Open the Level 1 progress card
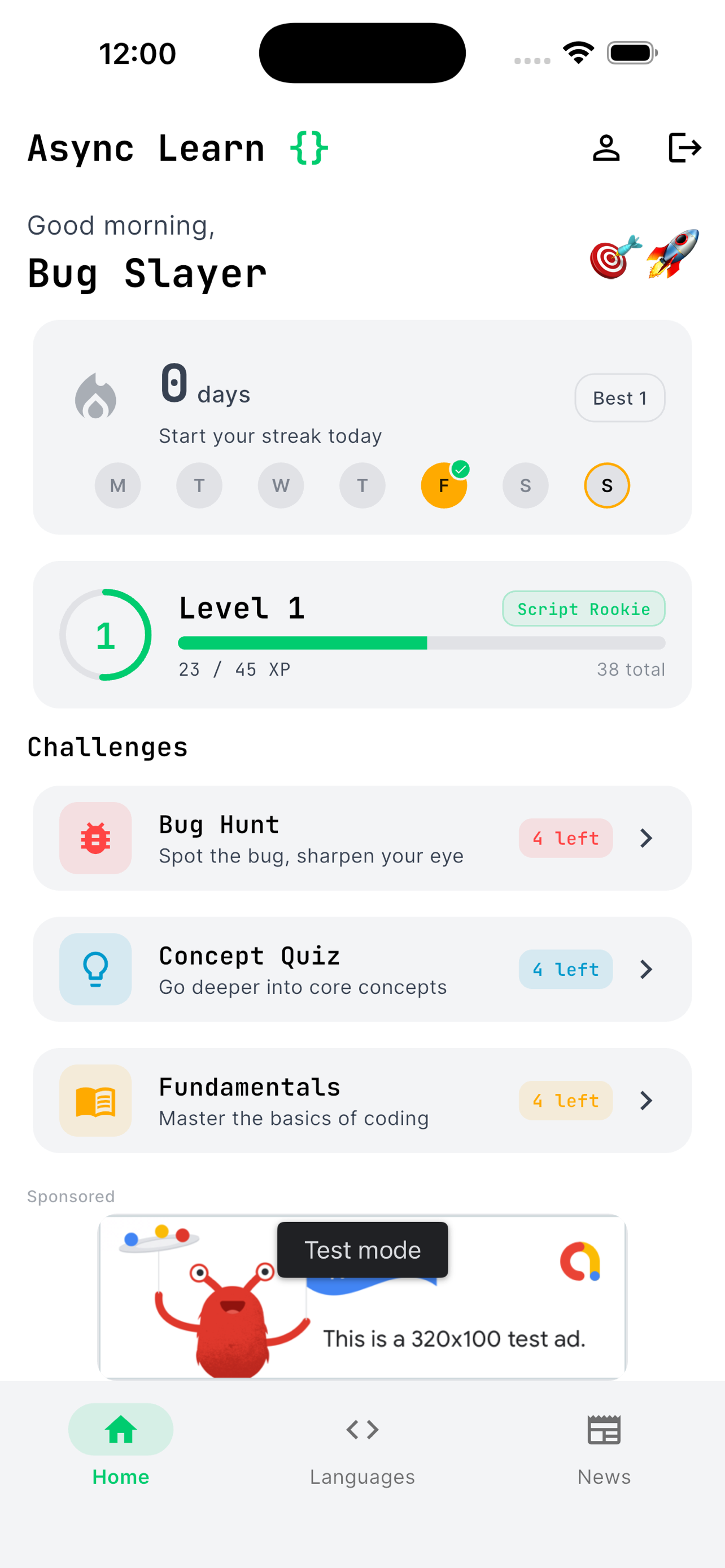This screenshot has width=725, height=1568. click(x=361, y=635)
